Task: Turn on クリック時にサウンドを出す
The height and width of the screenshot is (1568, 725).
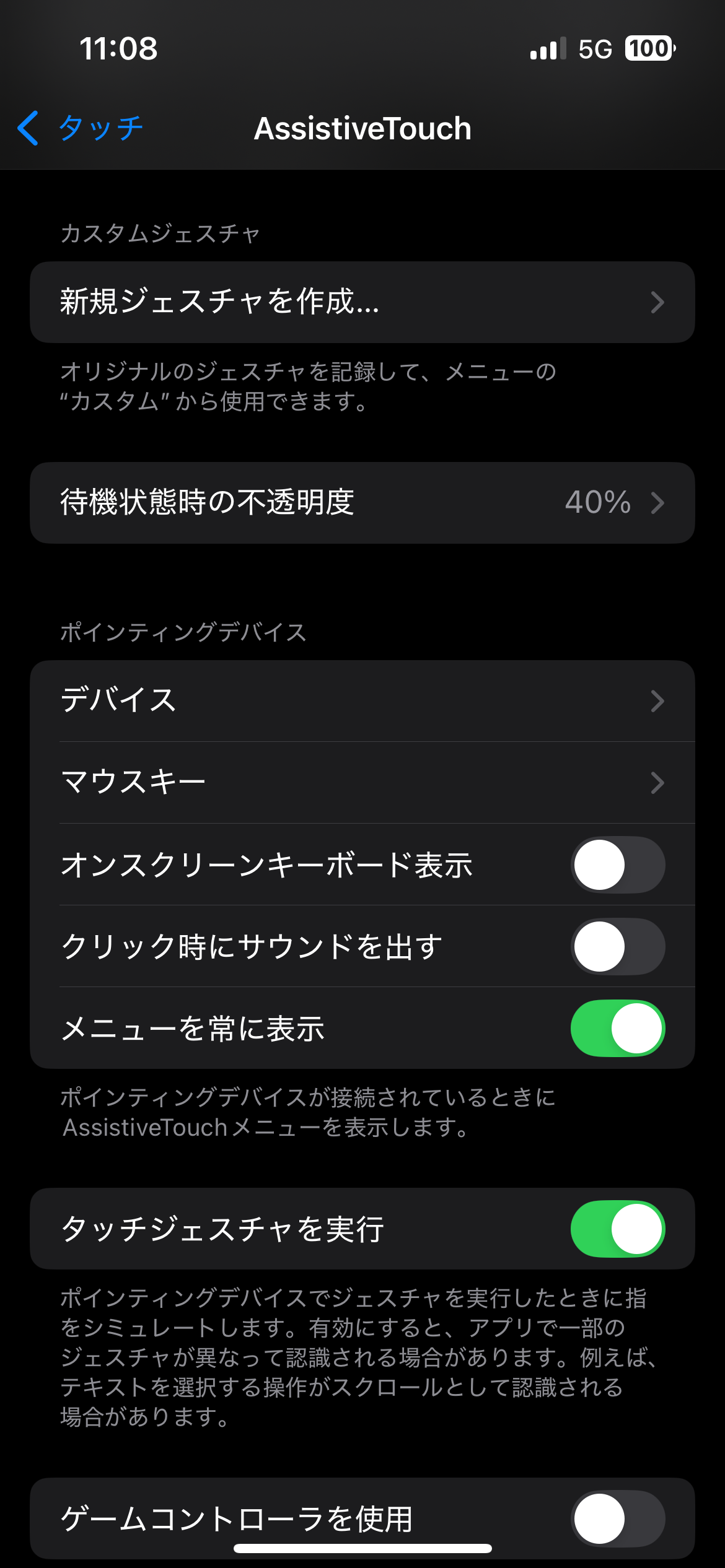Action: (x=617, y=947)
